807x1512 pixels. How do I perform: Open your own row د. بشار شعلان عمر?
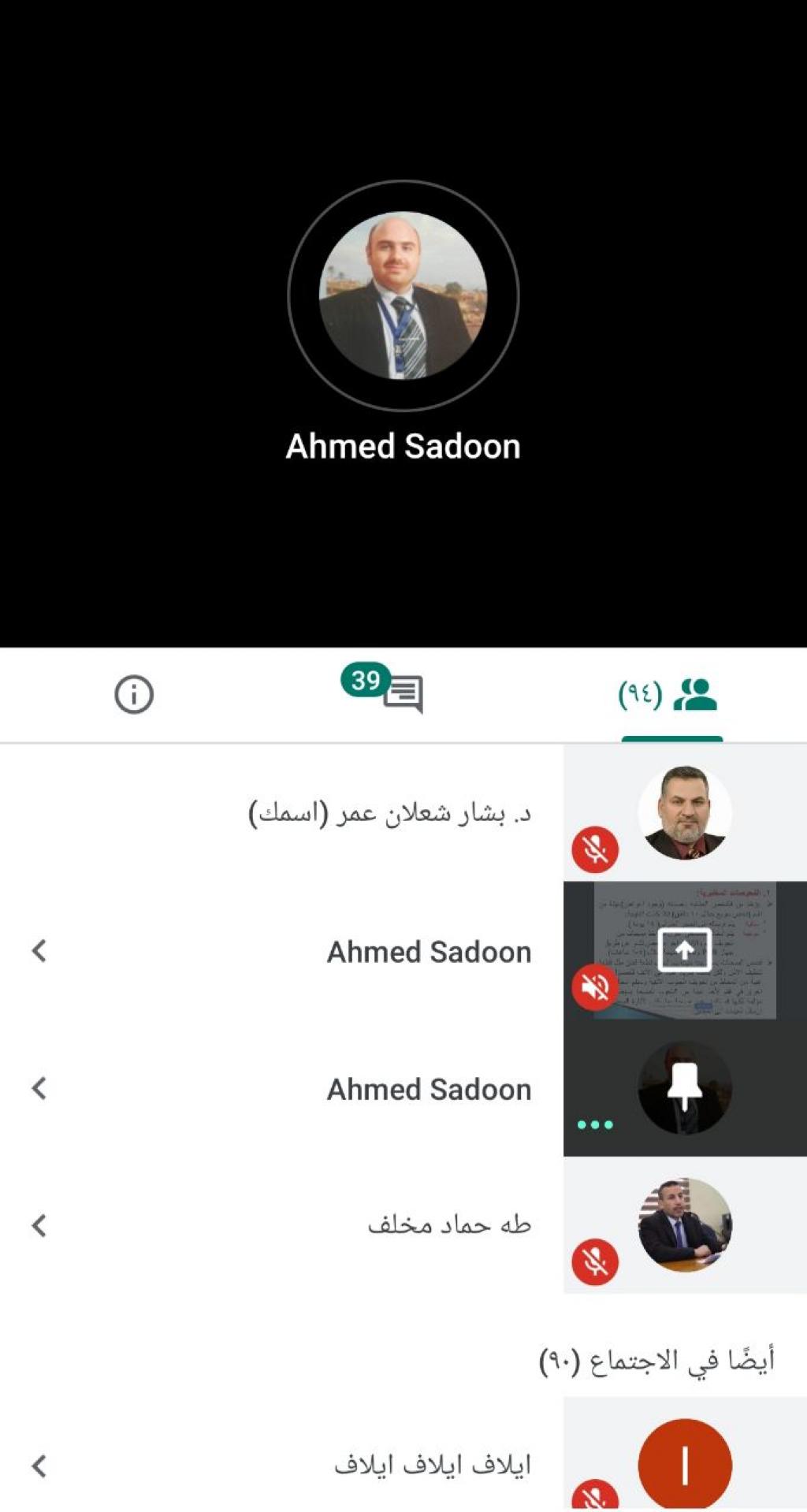[390, 813]
